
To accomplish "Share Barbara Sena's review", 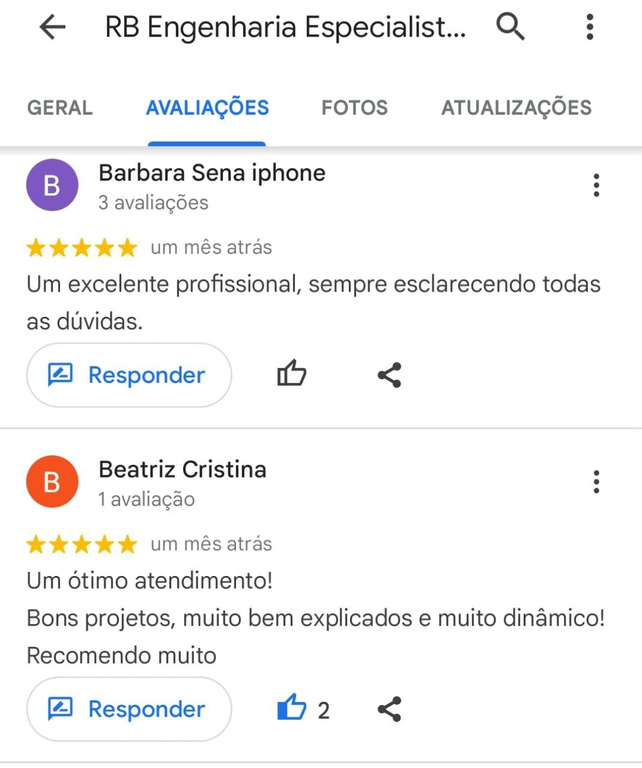I will (x=389, y=375).
